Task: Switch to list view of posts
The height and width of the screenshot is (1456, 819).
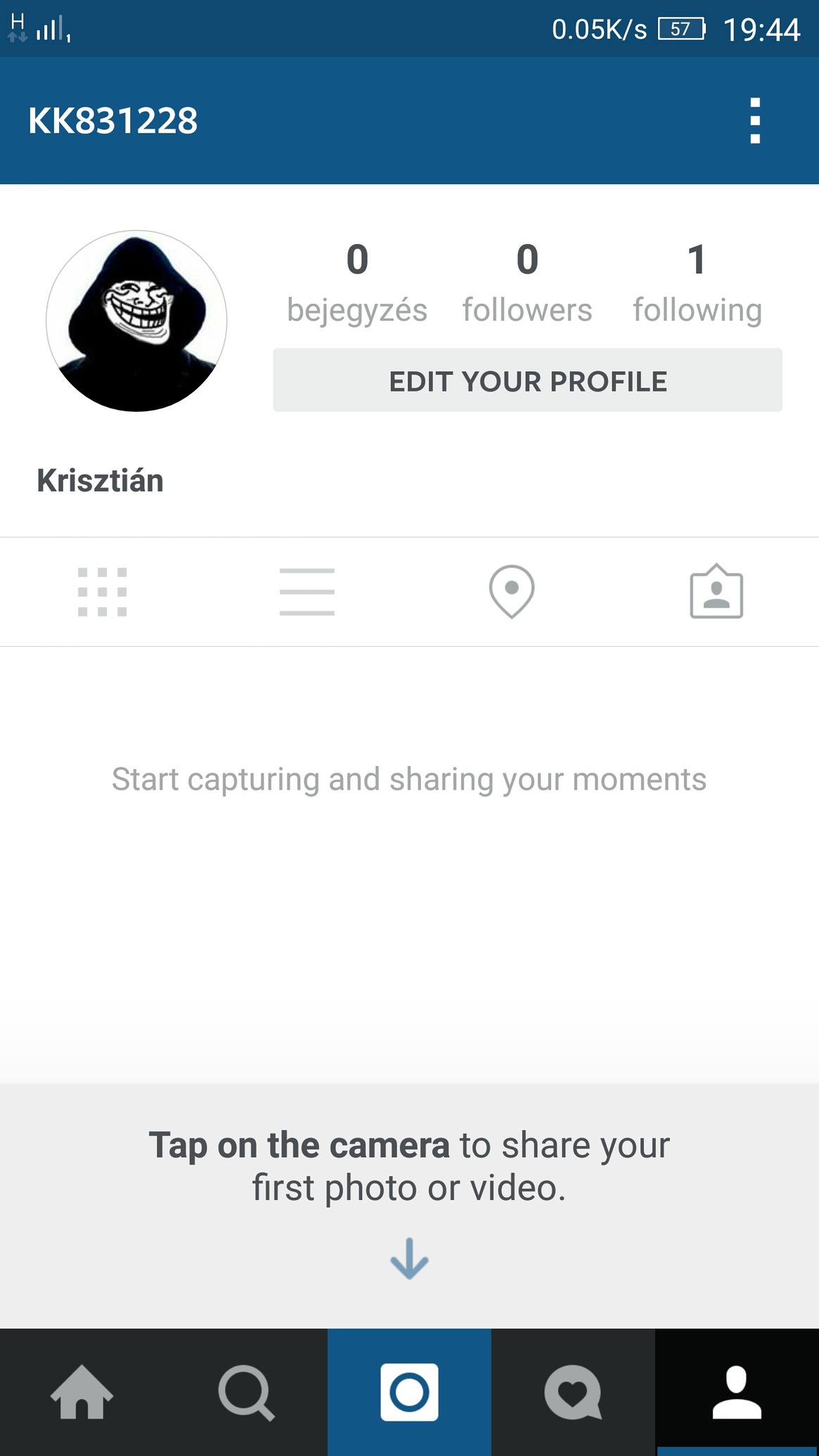Action: pyautogui.click(x=307, y=592)
